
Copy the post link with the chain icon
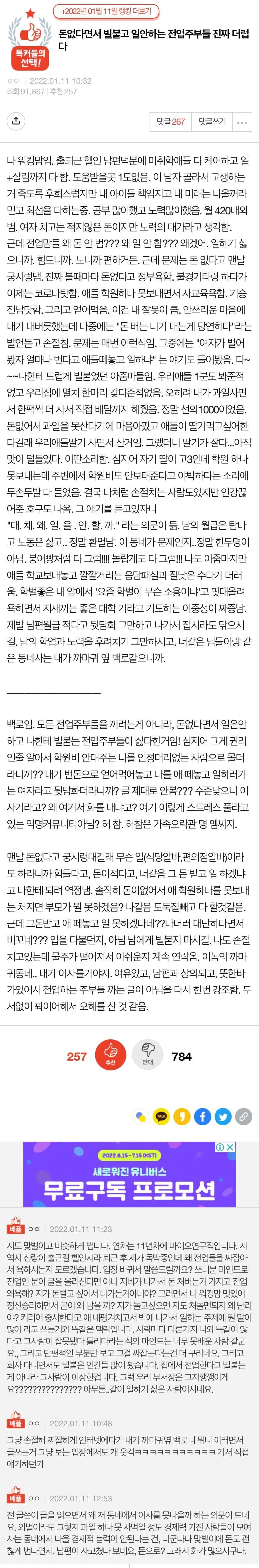[x=243, y=1116]
